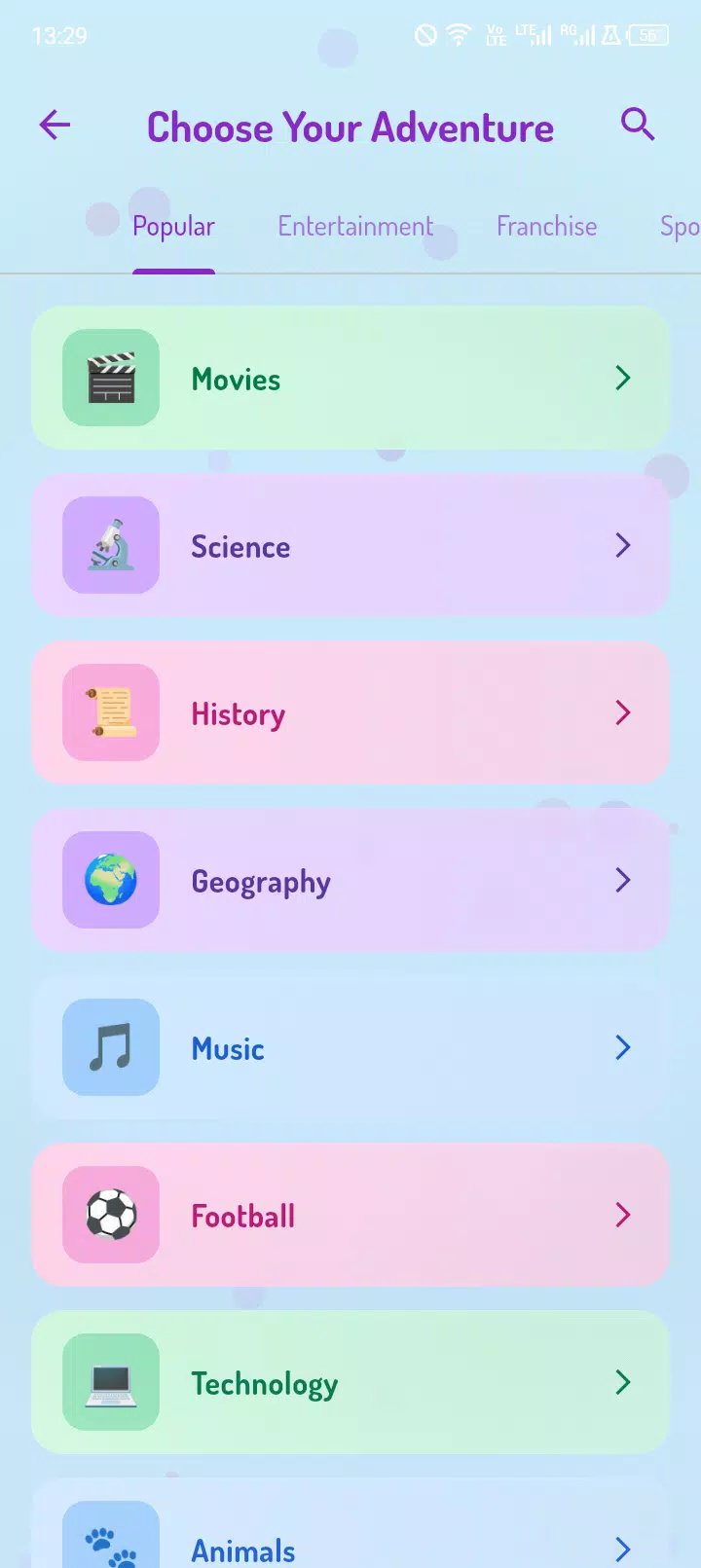
Task: Tap the back arrow
Action: click(x=54, y=125)
